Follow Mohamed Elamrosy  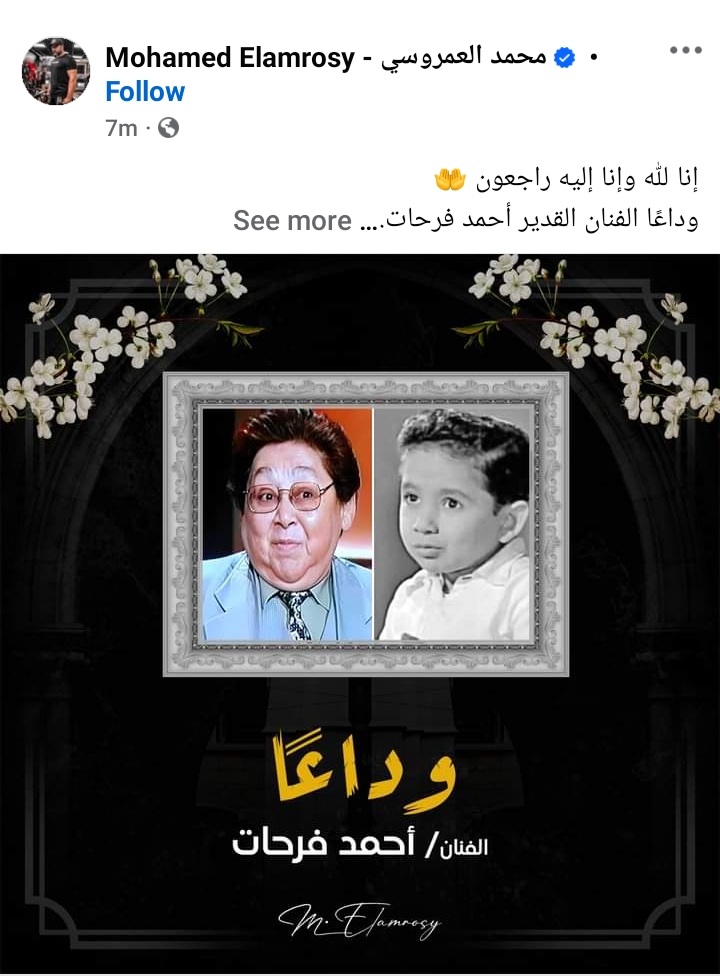[x=145, y=92]
